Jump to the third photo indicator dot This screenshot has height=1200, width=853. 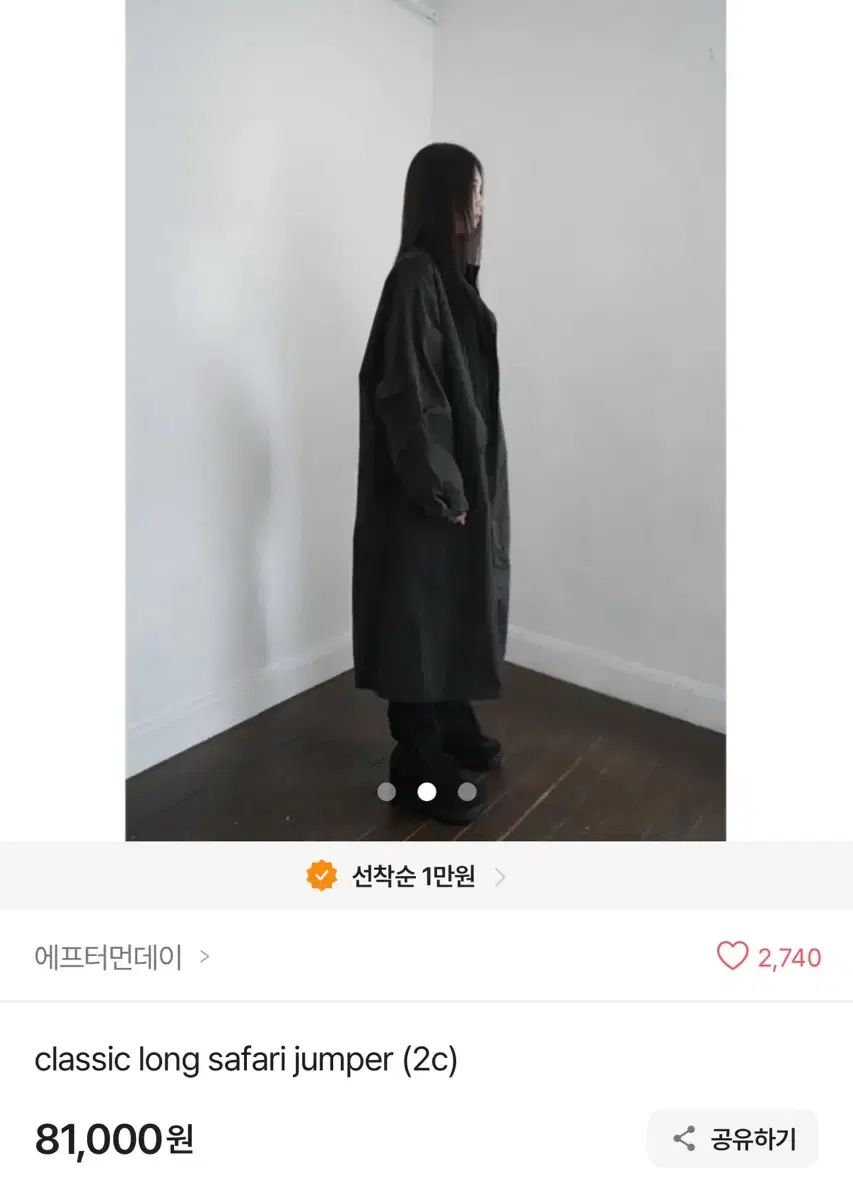(x=467, y=792)
